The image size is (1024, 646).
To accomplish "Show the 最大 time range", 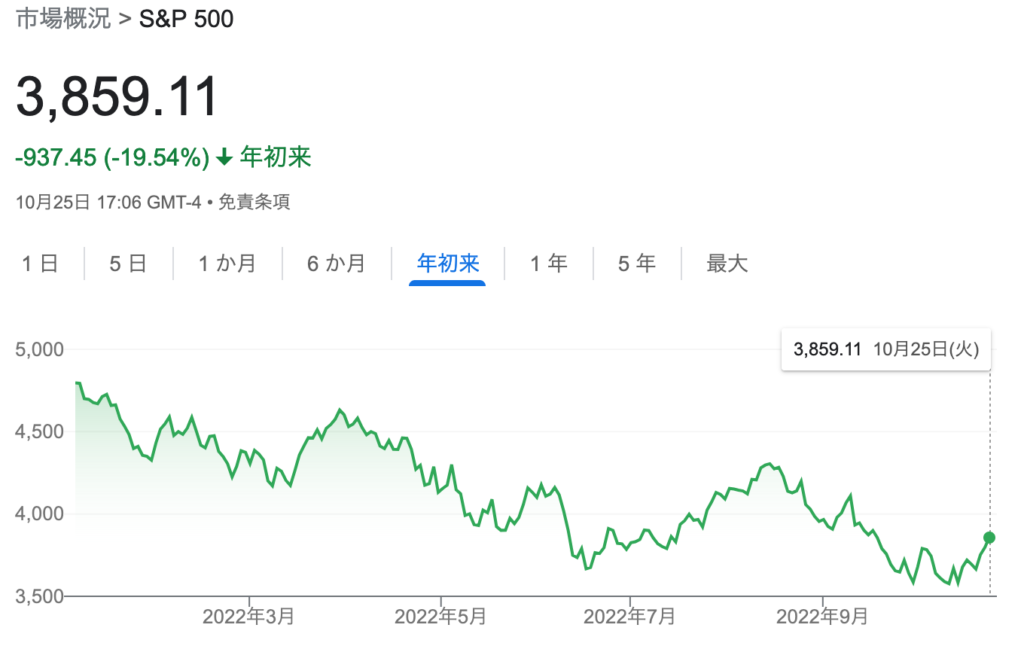I will [727, 264].
